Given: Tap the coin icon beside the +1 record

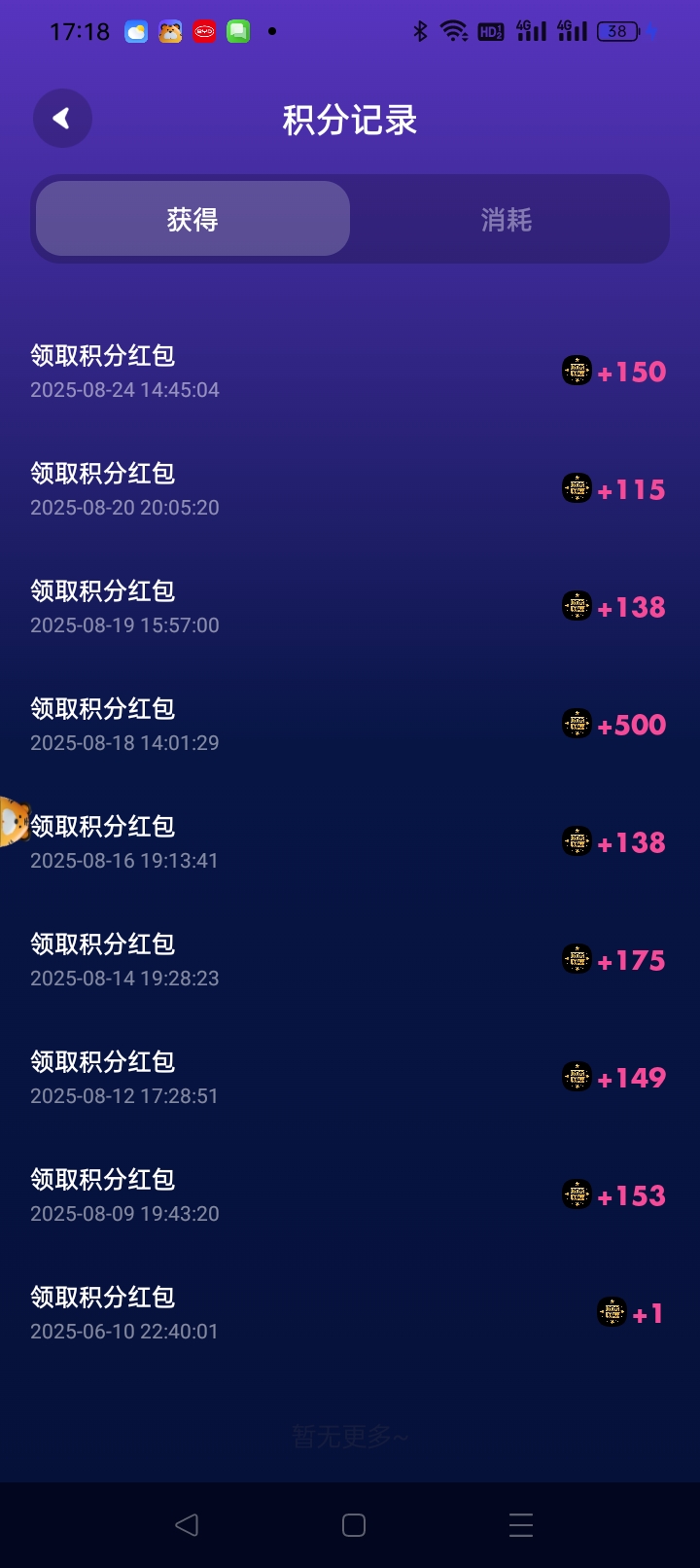Looking at the screenshot, I should point(612,1312).
